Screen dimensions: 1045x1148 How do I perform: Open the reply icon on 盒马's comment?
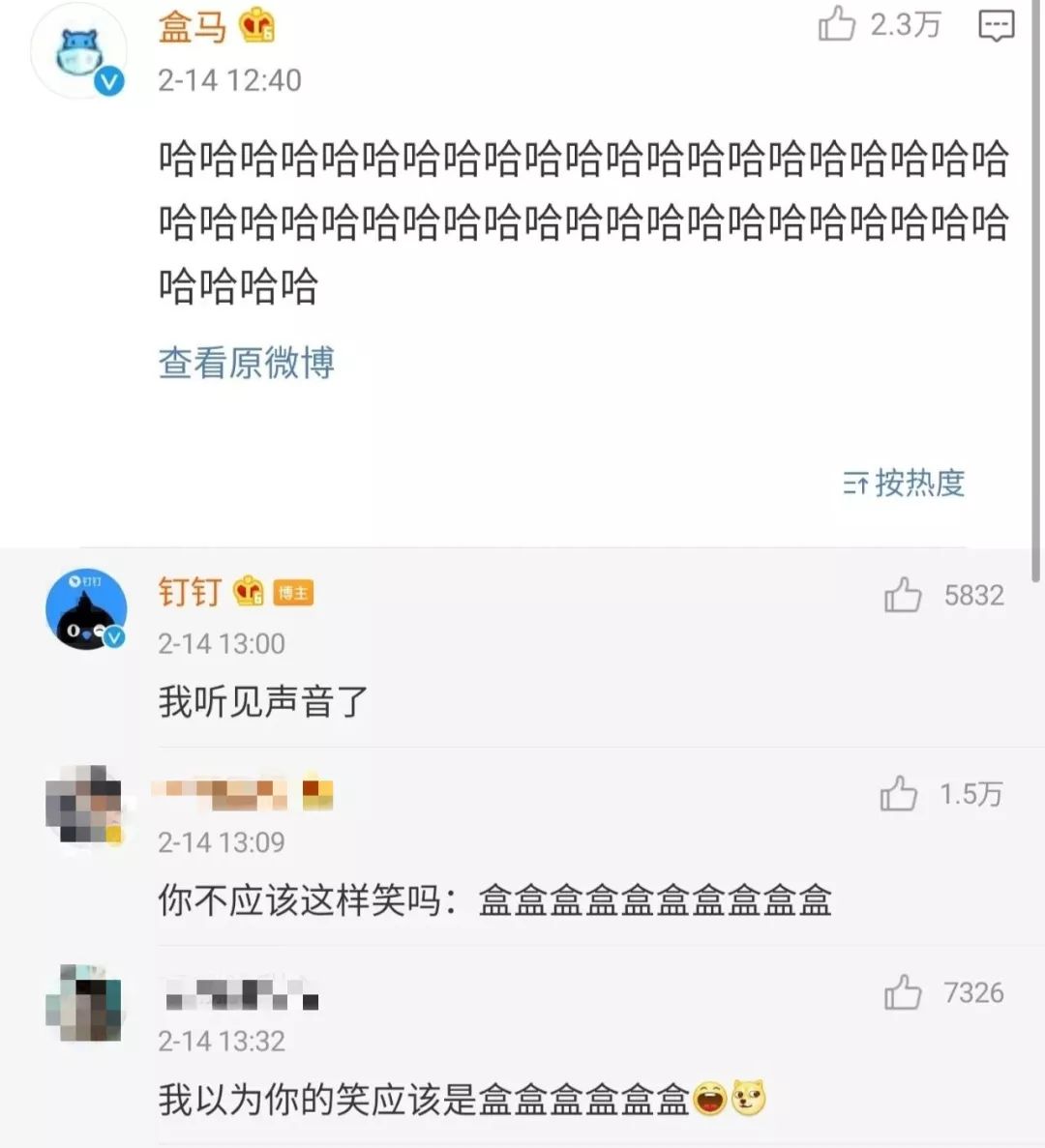click(x=996, y=25)
